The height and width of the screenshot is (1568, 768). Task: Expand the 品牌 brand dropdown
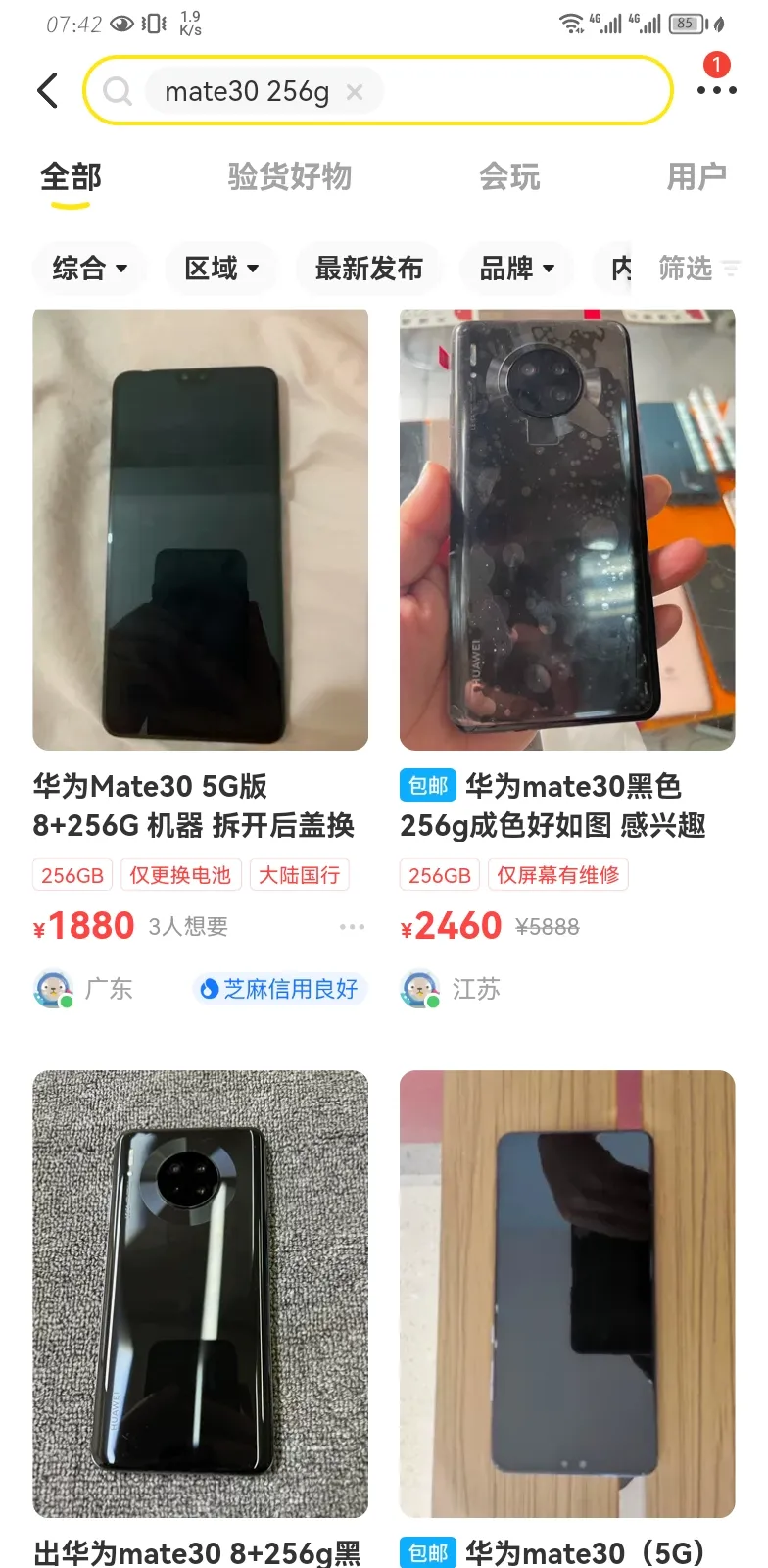[x=516, y=268]
